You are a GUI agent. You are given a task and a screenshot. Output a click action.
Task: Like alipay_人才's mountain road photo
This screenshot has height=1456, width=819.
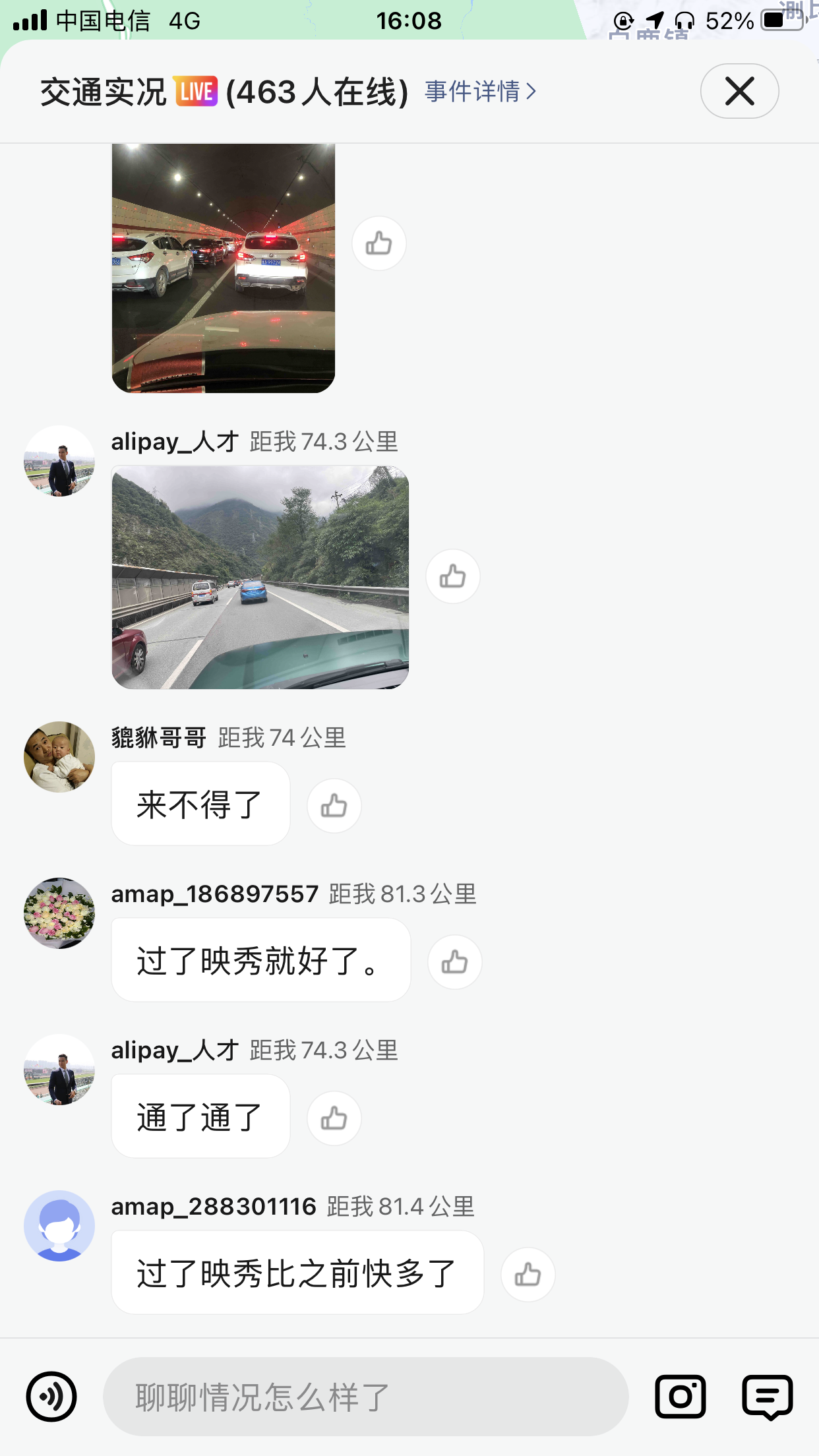tap(452, 576)
